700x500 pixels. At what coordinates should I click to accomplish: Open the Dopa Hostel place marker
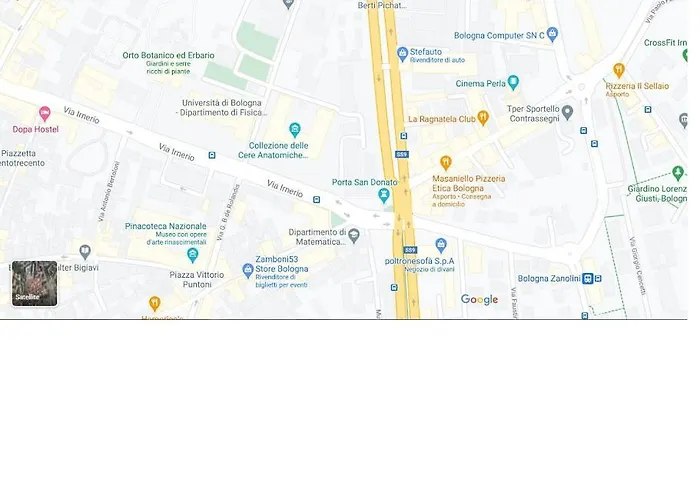(x=44, y=114)
